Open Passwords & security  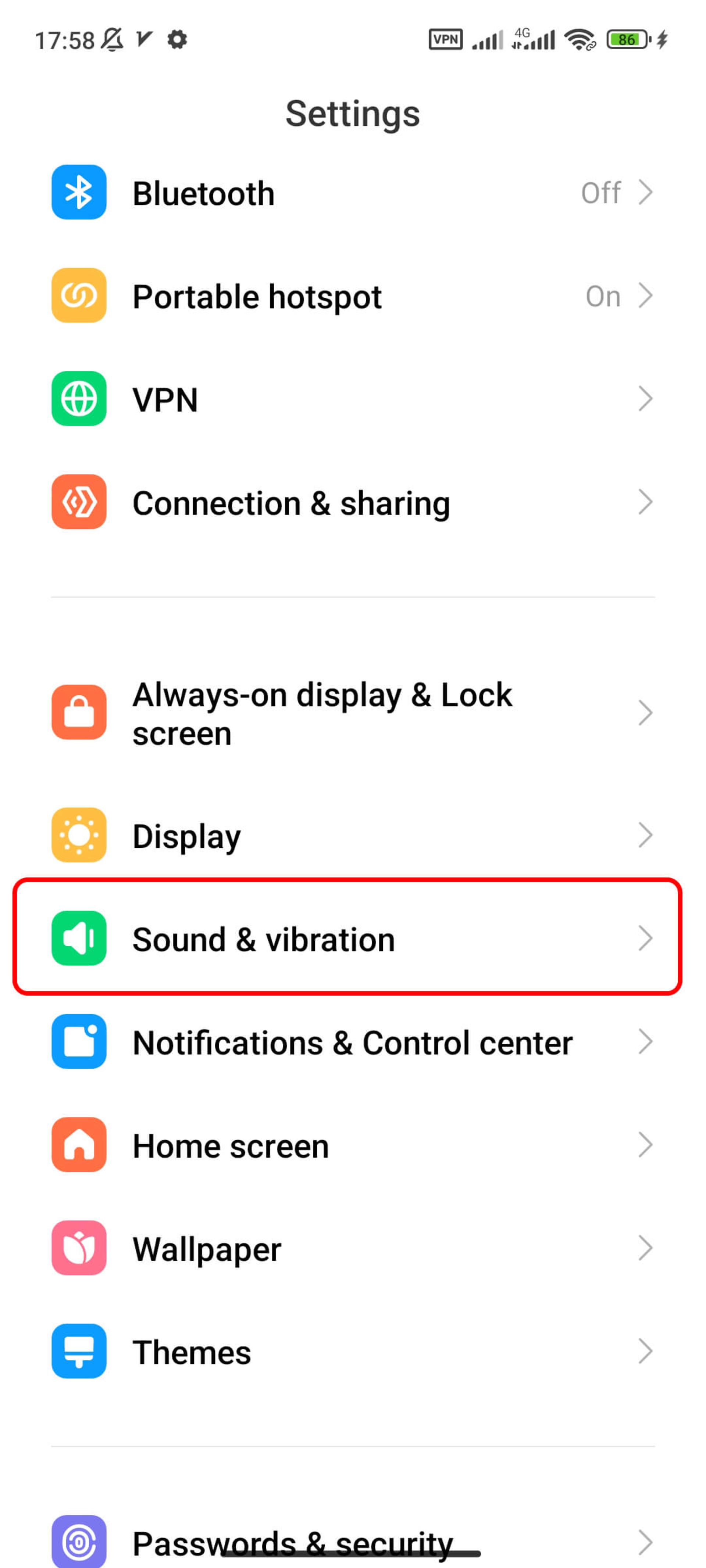(x=353, y=1541)
